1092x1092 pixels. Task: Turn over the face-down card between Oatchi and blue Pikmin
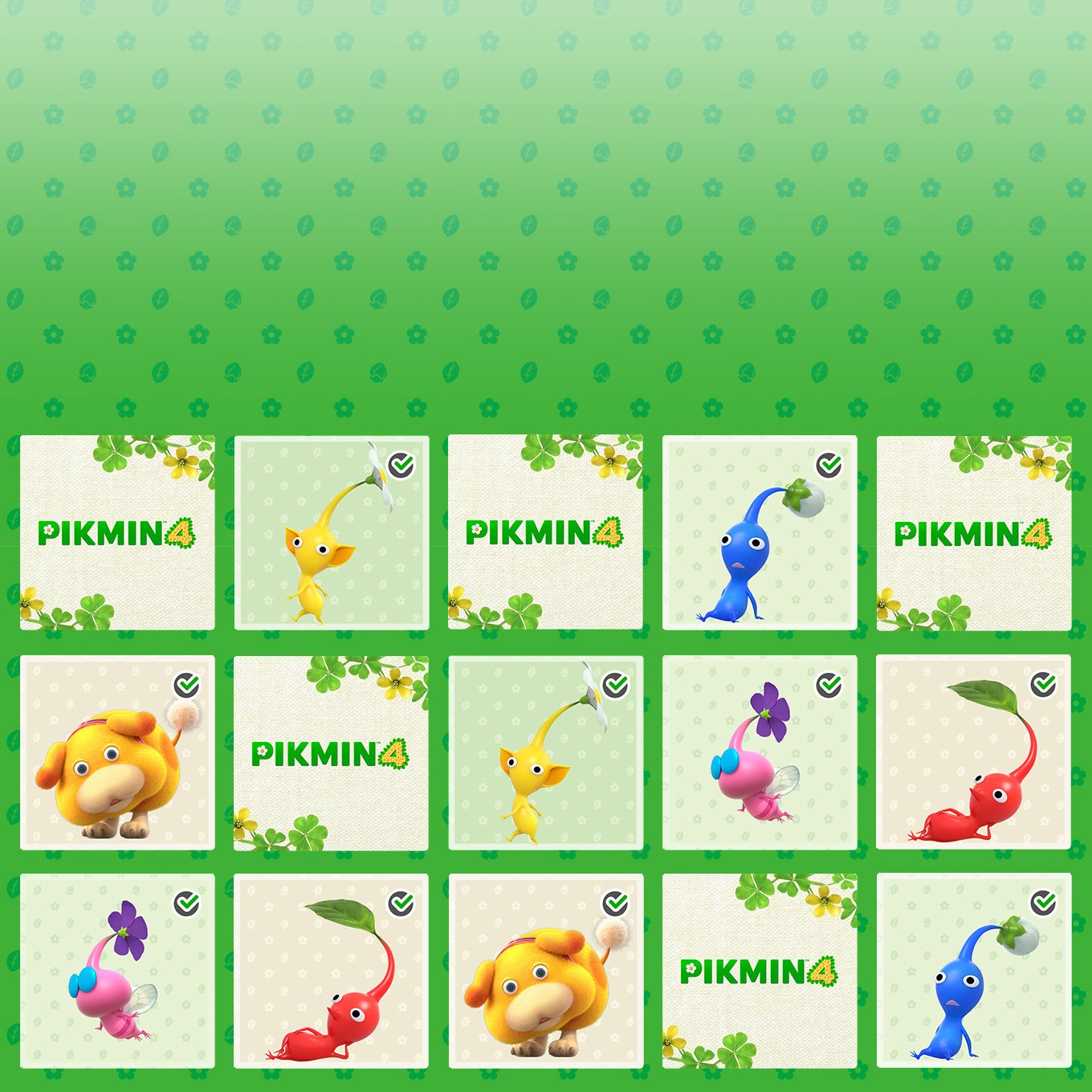(760, 971)
